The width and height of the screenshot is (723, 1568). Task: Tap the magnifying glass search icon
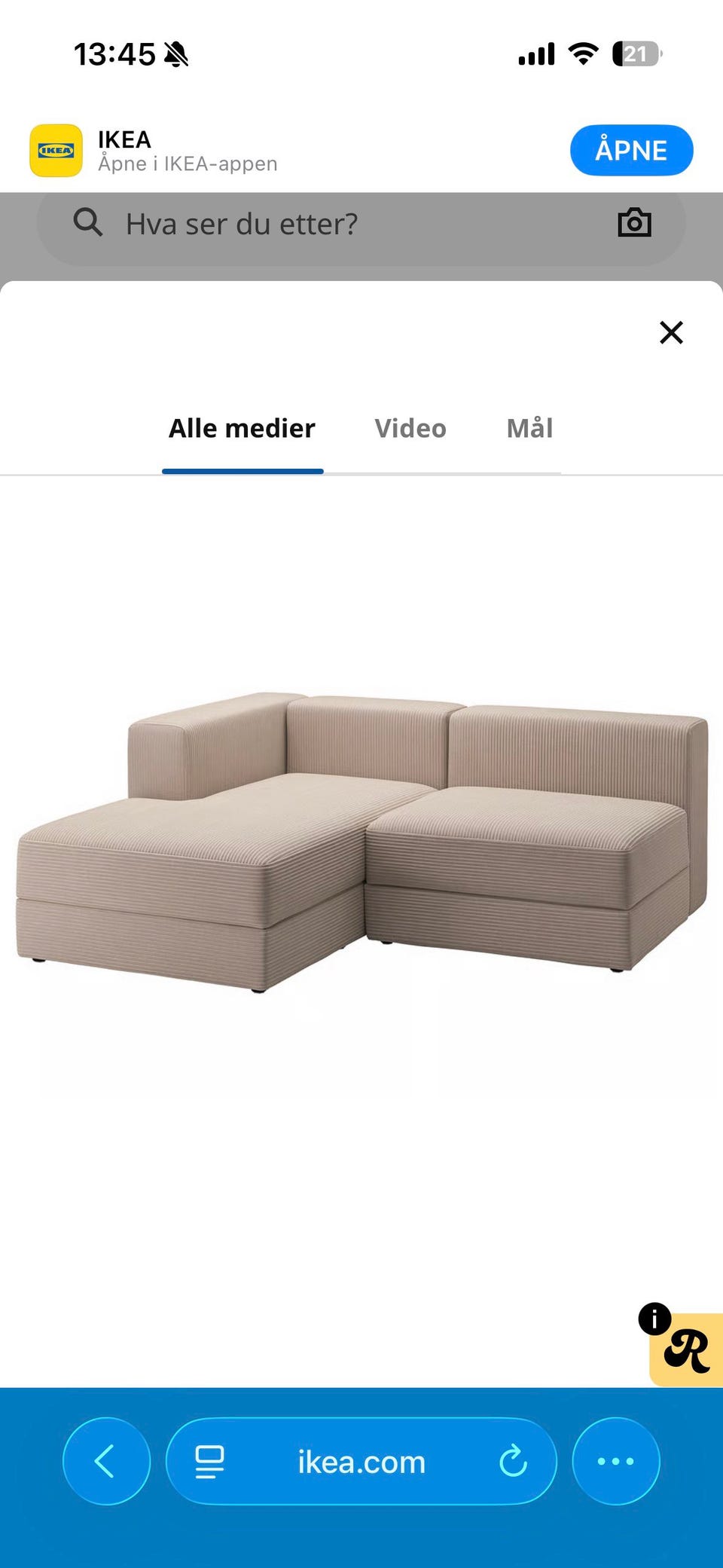coord(88,222)
